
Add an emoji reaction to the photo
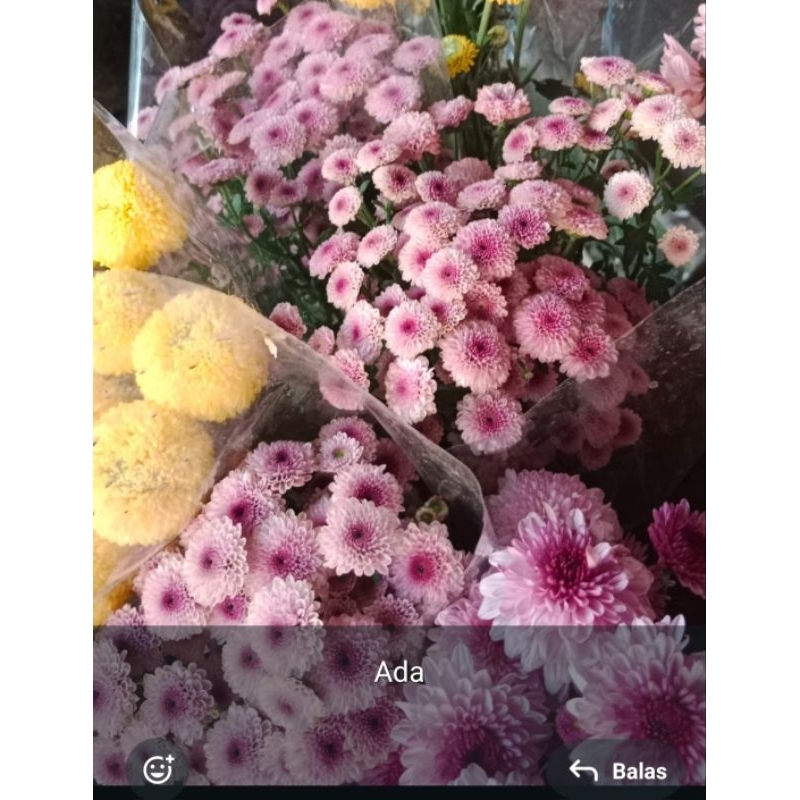click(158, 768)
